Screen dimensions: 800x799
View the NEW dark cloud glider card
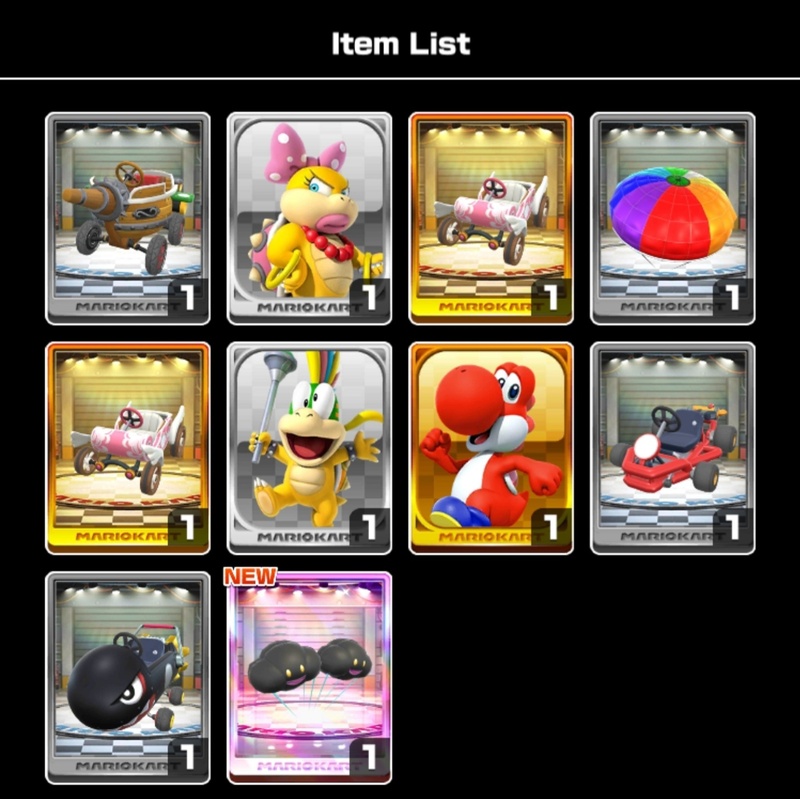coord(309,678)
